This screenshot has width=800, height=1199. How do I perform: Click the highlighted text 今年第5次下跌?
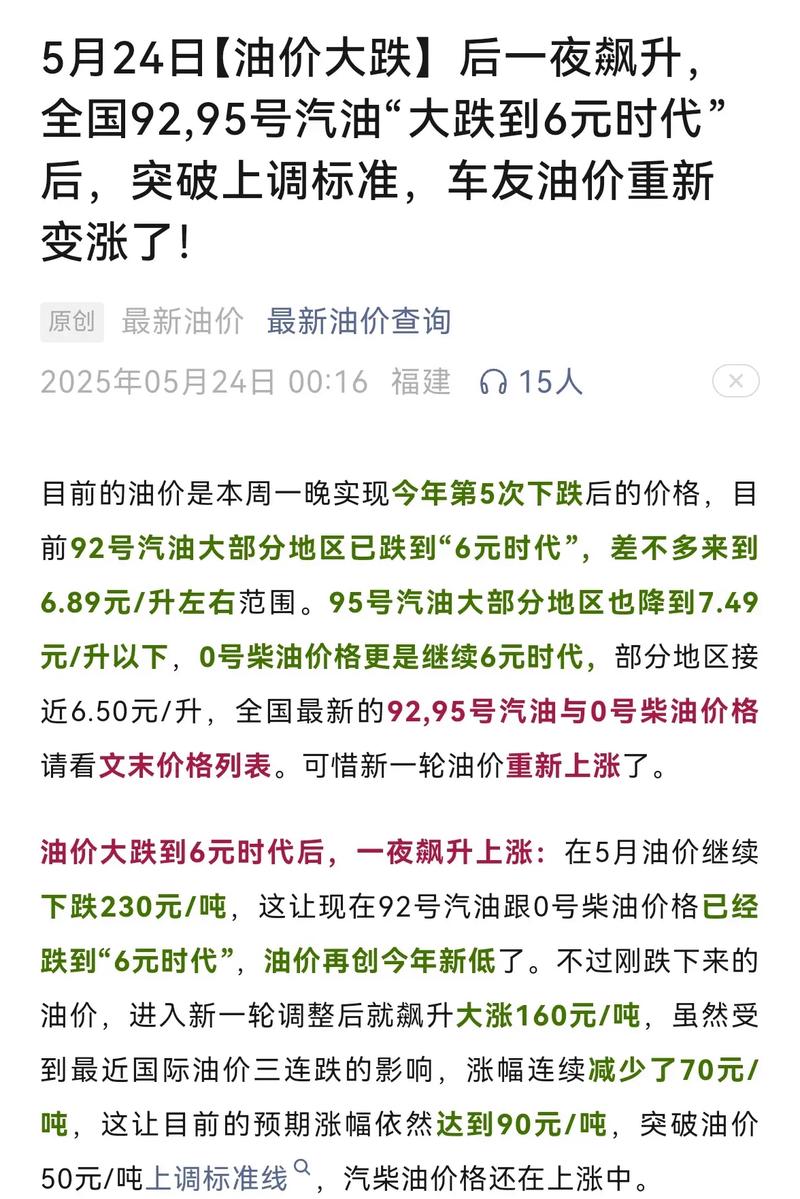tap(482, 491)
